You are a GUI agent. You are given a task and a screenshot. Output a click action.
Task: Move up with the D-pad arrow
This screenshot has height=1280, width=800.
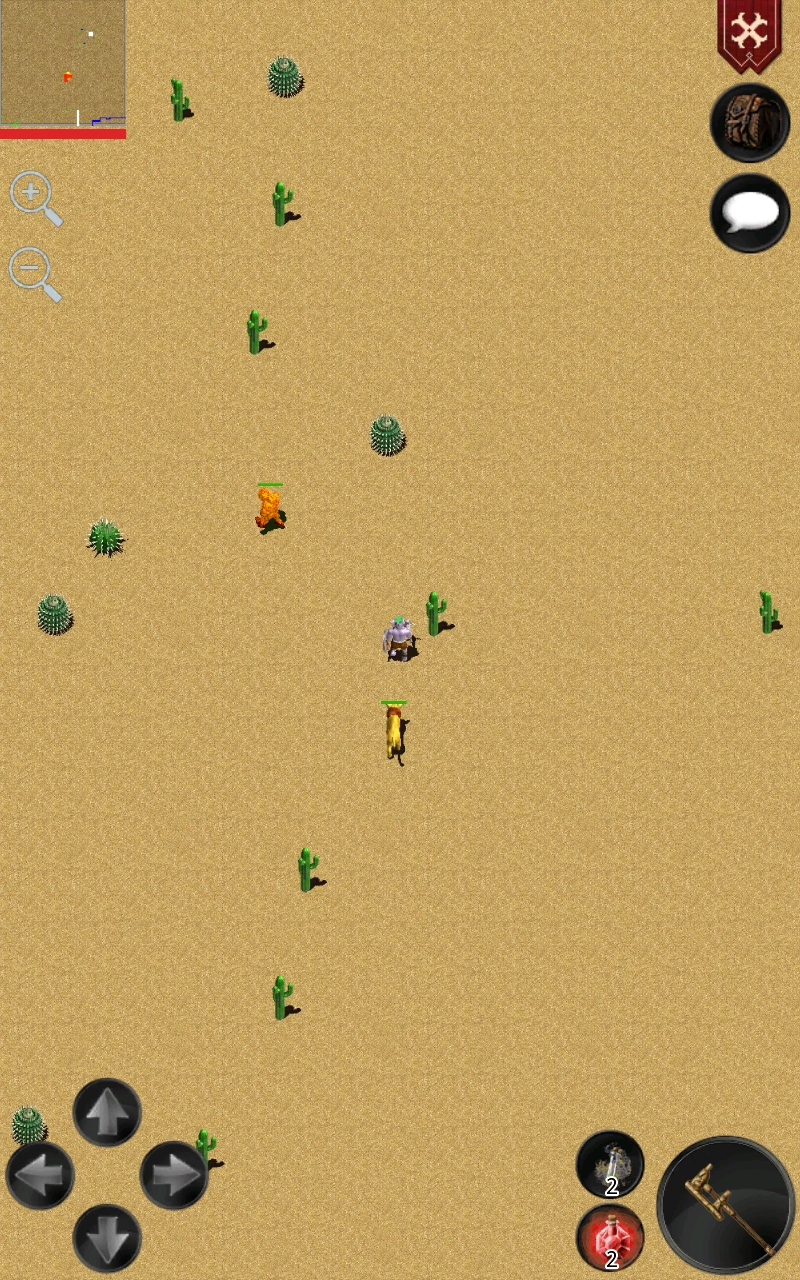pos(107,1112)
